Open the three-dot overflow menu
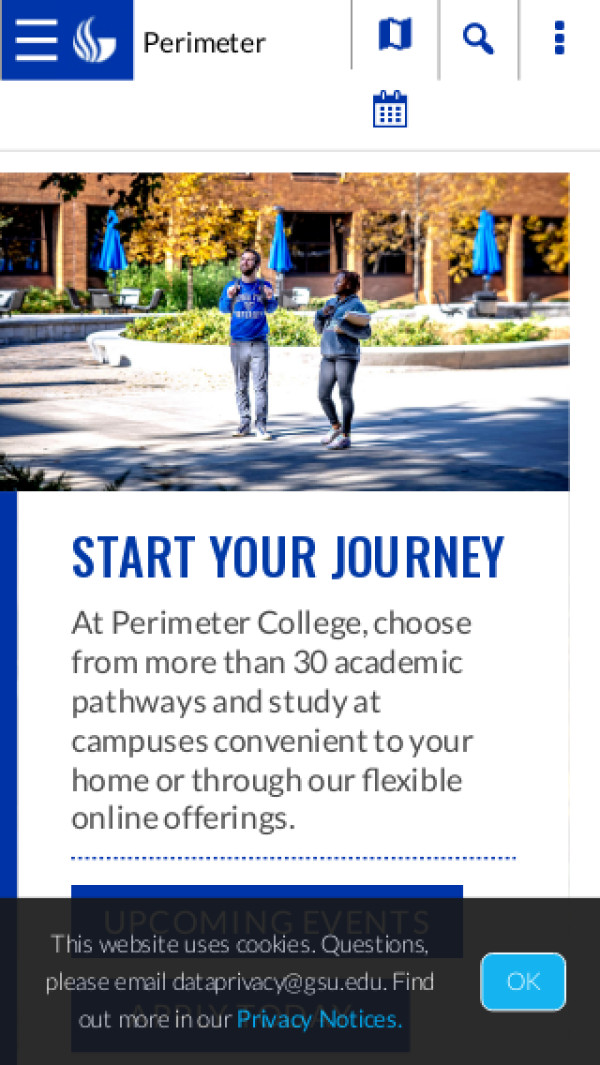 click(559, 38)
